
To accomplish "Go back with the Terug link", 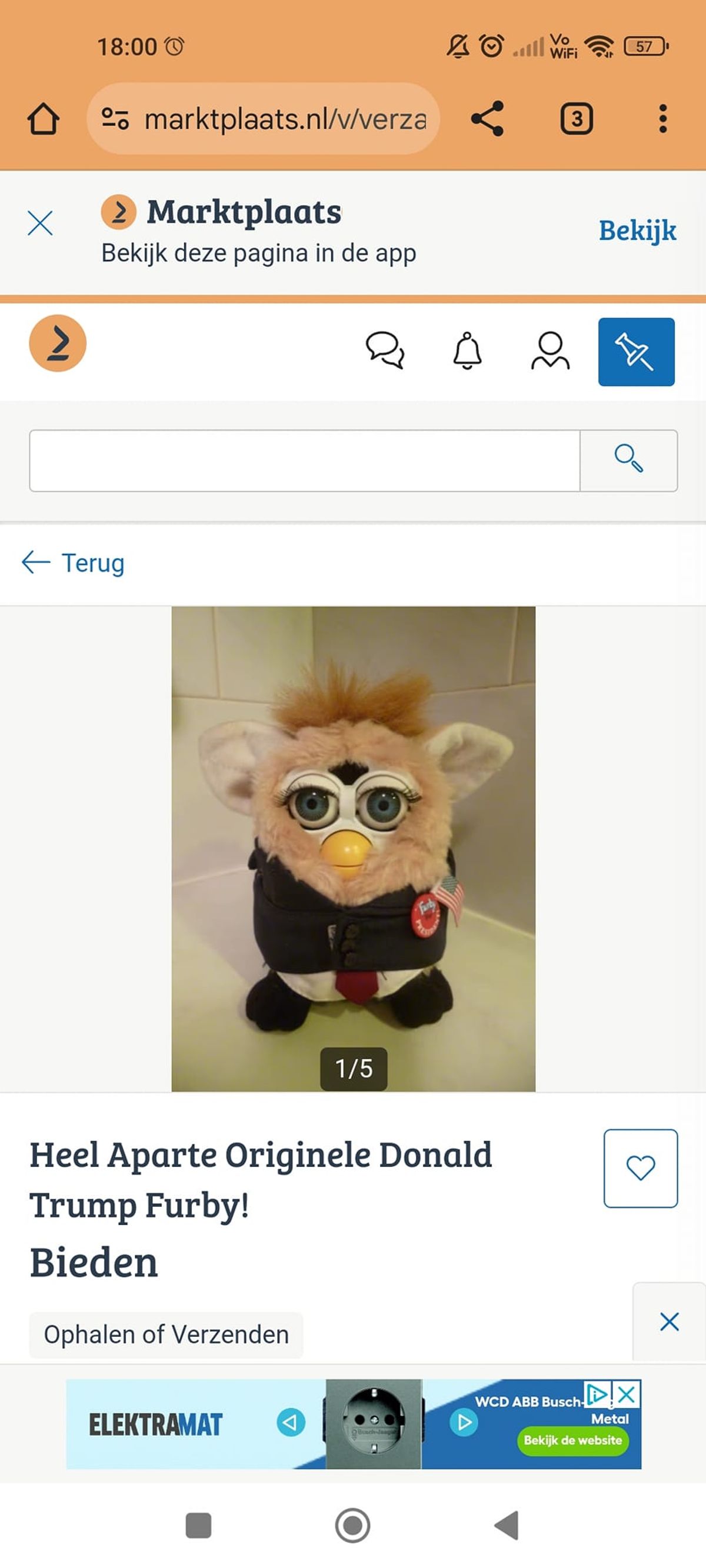I will (74, 563).
